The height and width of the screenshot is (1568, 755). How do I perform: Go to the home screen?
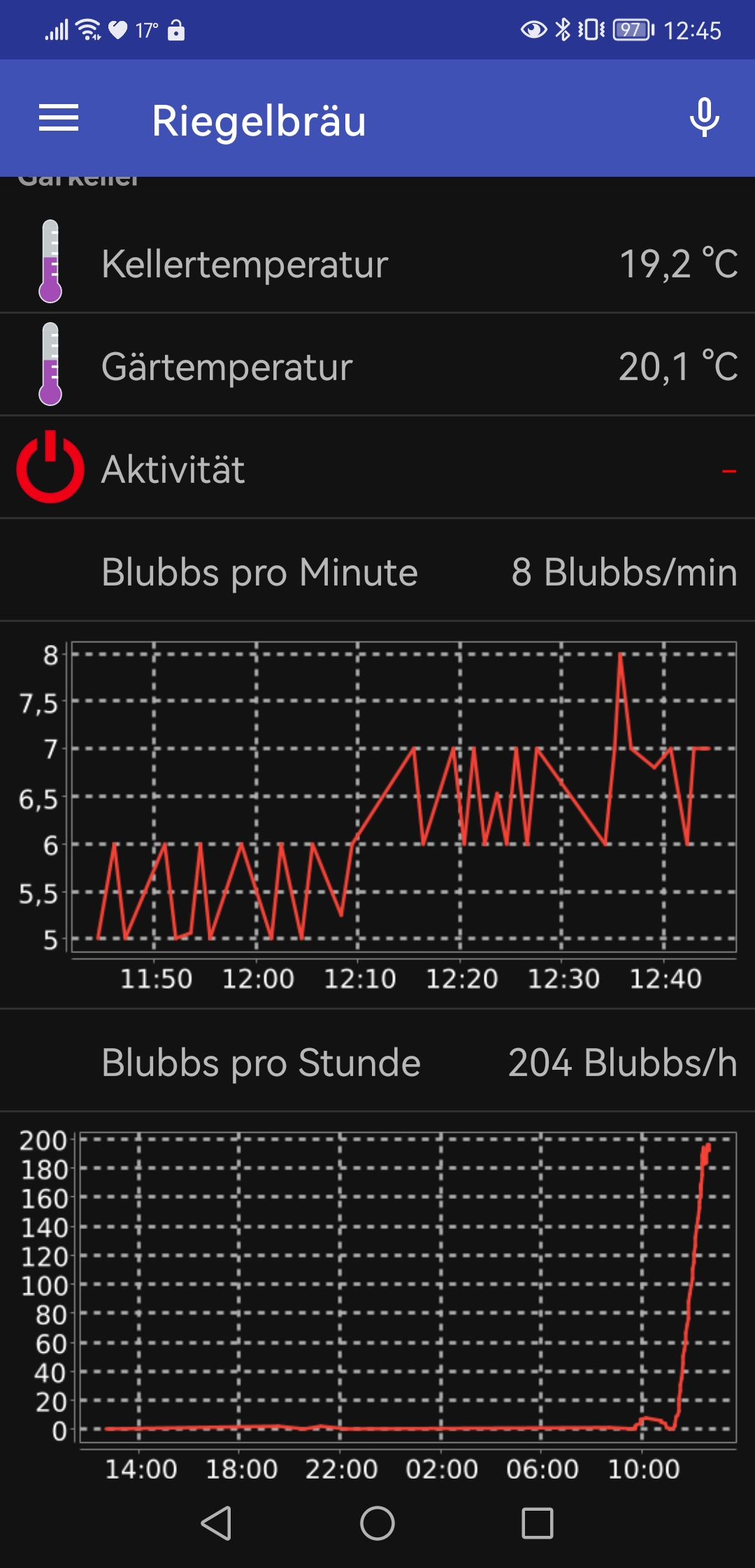(x=377, y=1523)
